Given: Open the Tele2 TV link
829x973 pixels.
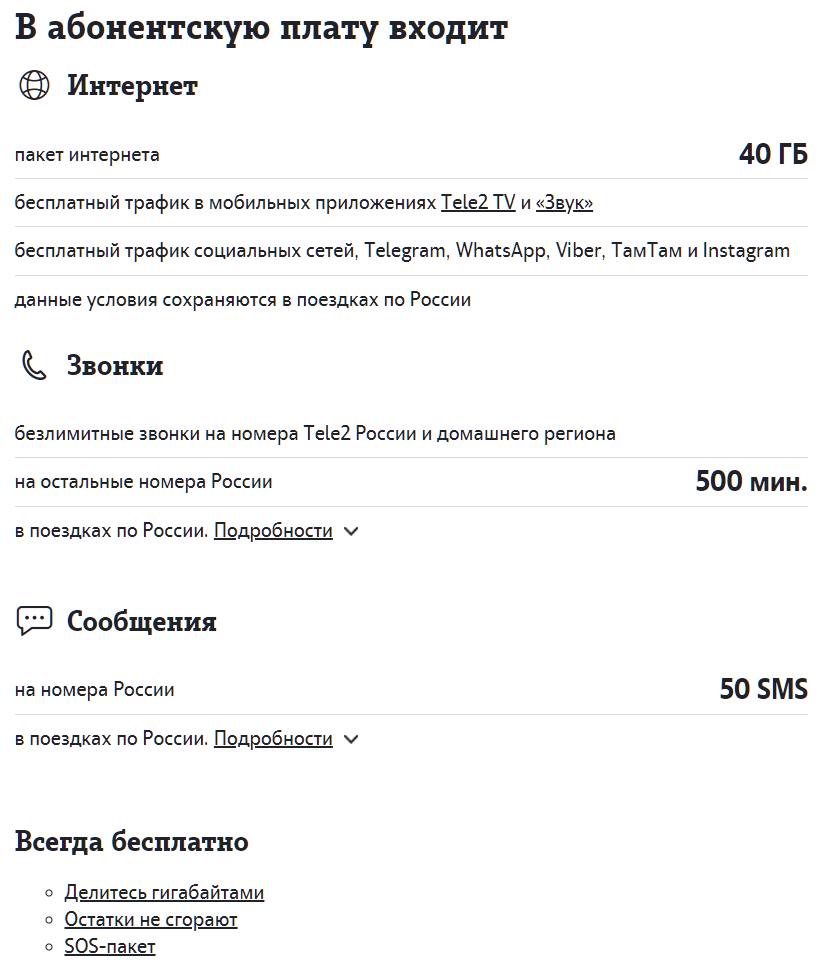Looking at the screenshot, I should click(x=478, y=203).
